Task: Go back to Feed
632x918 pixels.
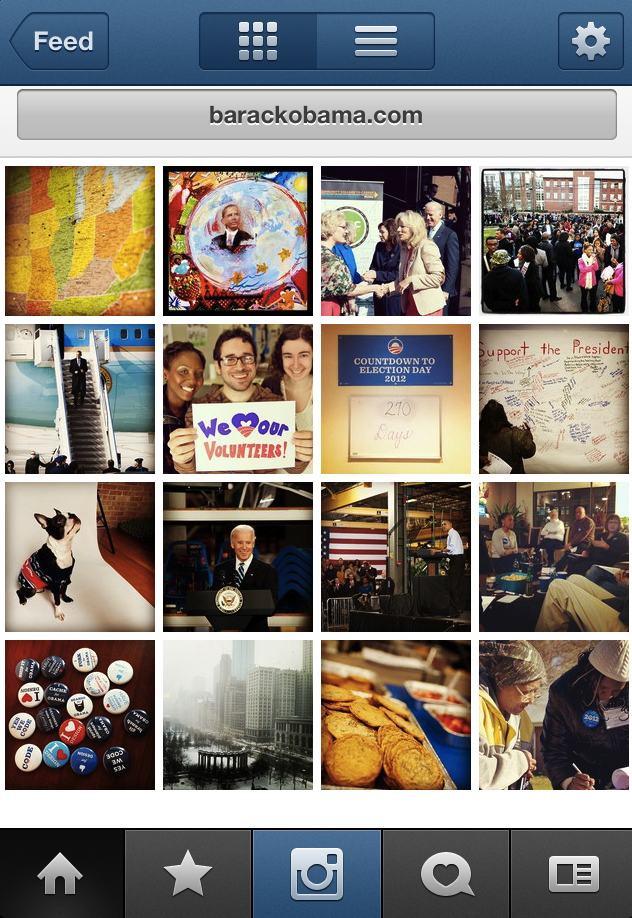Action: 60,41
